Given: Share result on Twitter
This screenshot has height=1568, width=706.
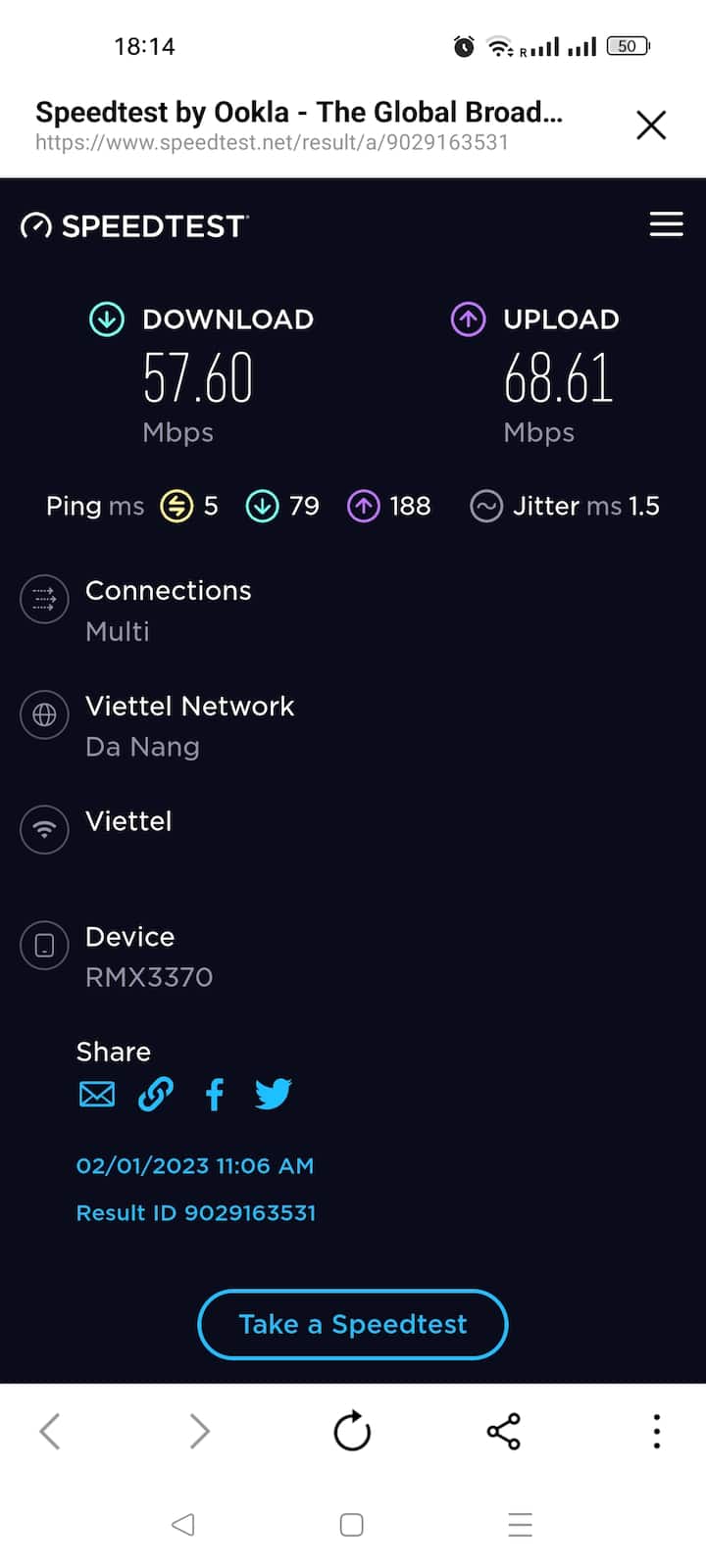Looking at the screenshot, I should click(x=274, y=1094).
